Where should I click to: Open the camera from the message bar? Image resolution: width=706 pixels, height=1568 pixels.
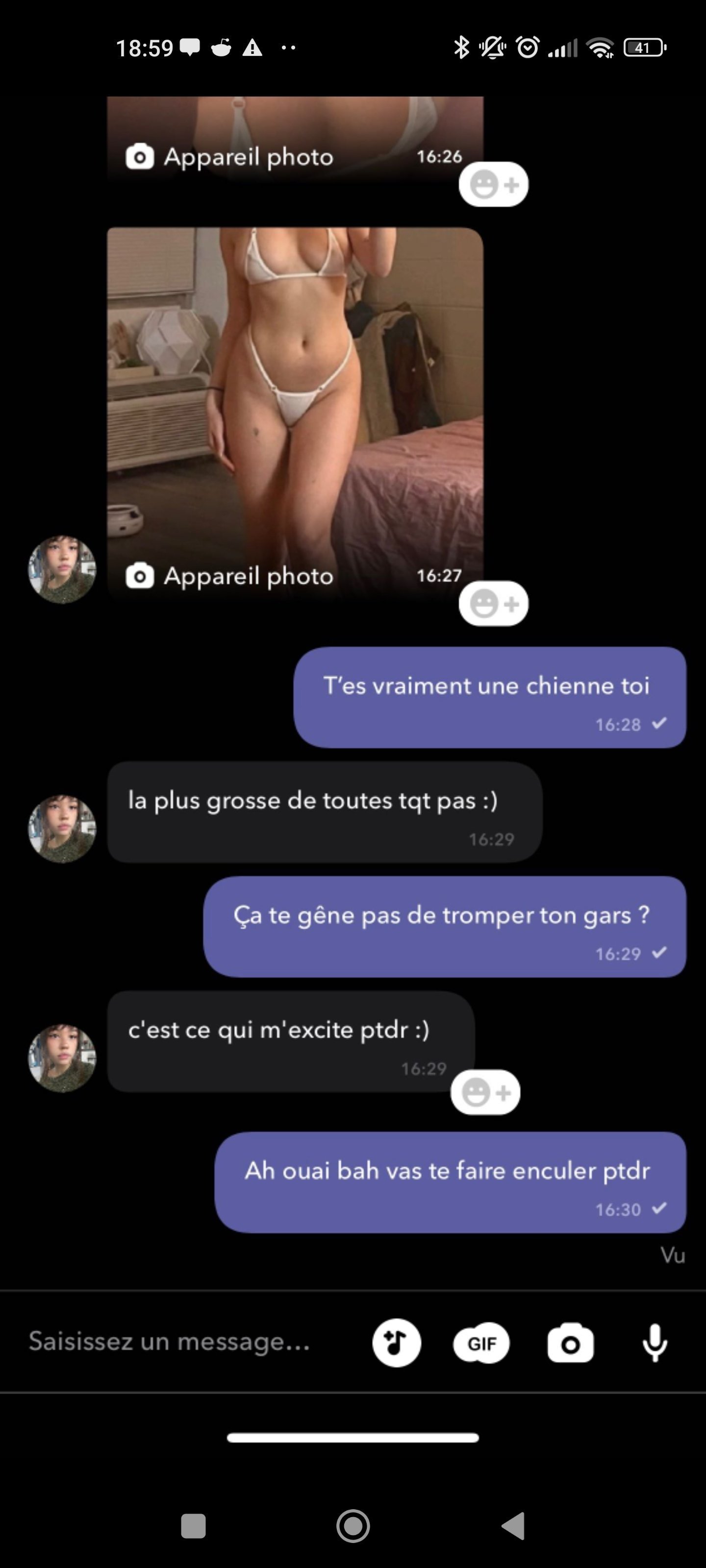coord(570,1343)
